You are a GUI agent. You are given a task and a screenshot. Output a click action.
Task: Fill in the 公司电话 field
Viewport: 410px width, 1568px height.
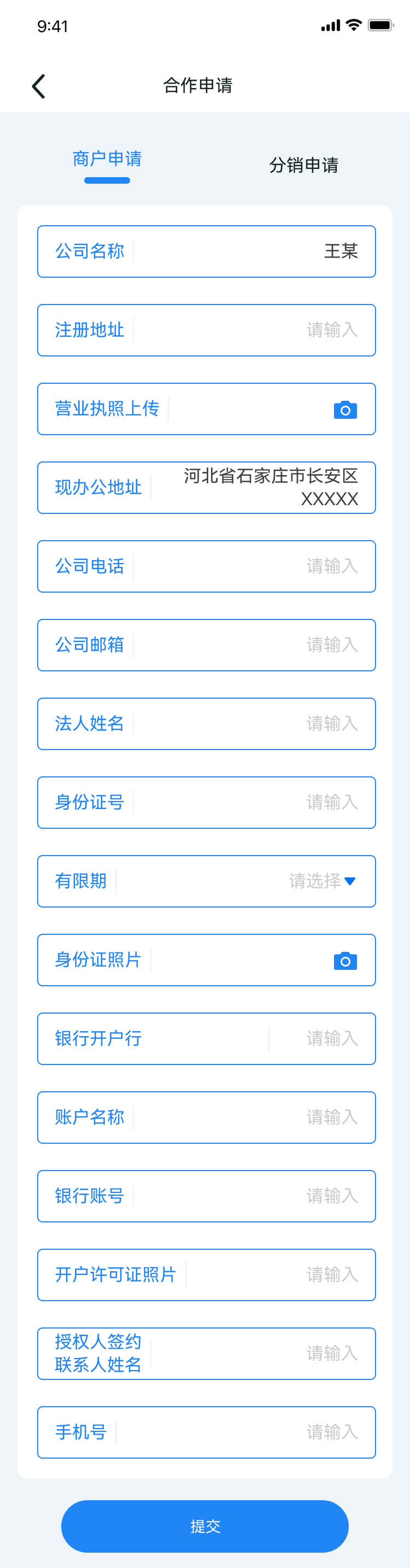(255, 566)
